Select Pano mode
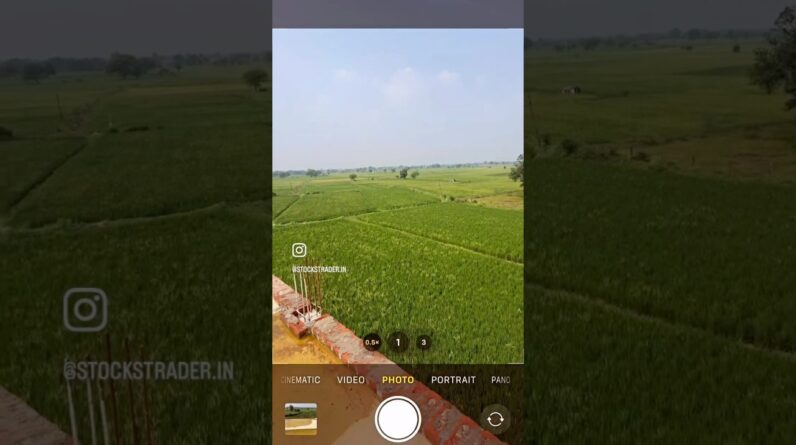The width and height of the screenshot is (796, 445). (x=501, y=380)
